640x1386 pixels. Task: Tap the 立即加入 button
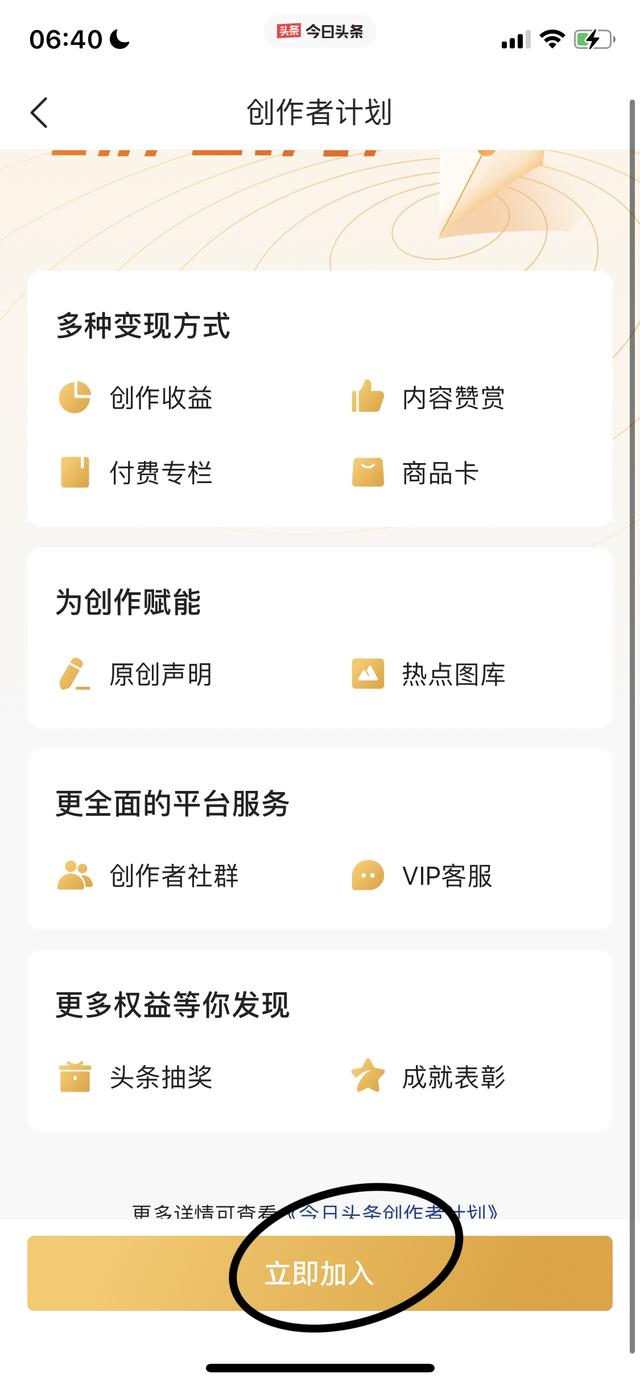pyautogui.click(x=319, y=1273)
